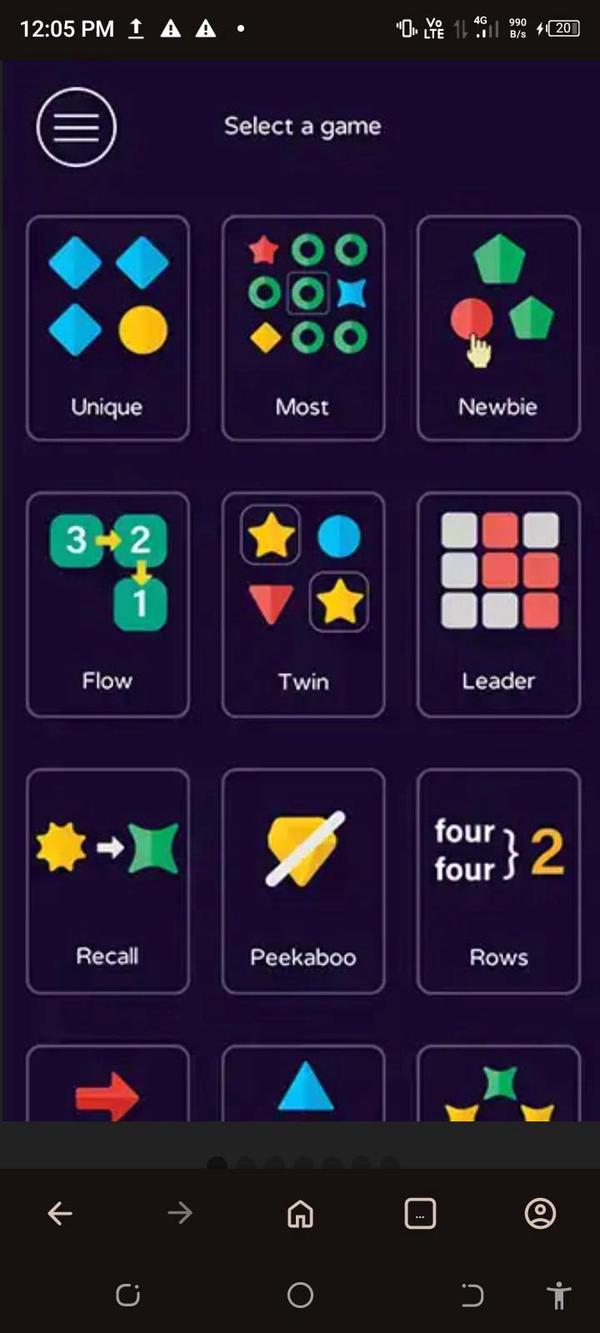Launch the Twin game
The width and height of the screenshot is (600, 1333).
pyautogui.click(x=303, y=604)
